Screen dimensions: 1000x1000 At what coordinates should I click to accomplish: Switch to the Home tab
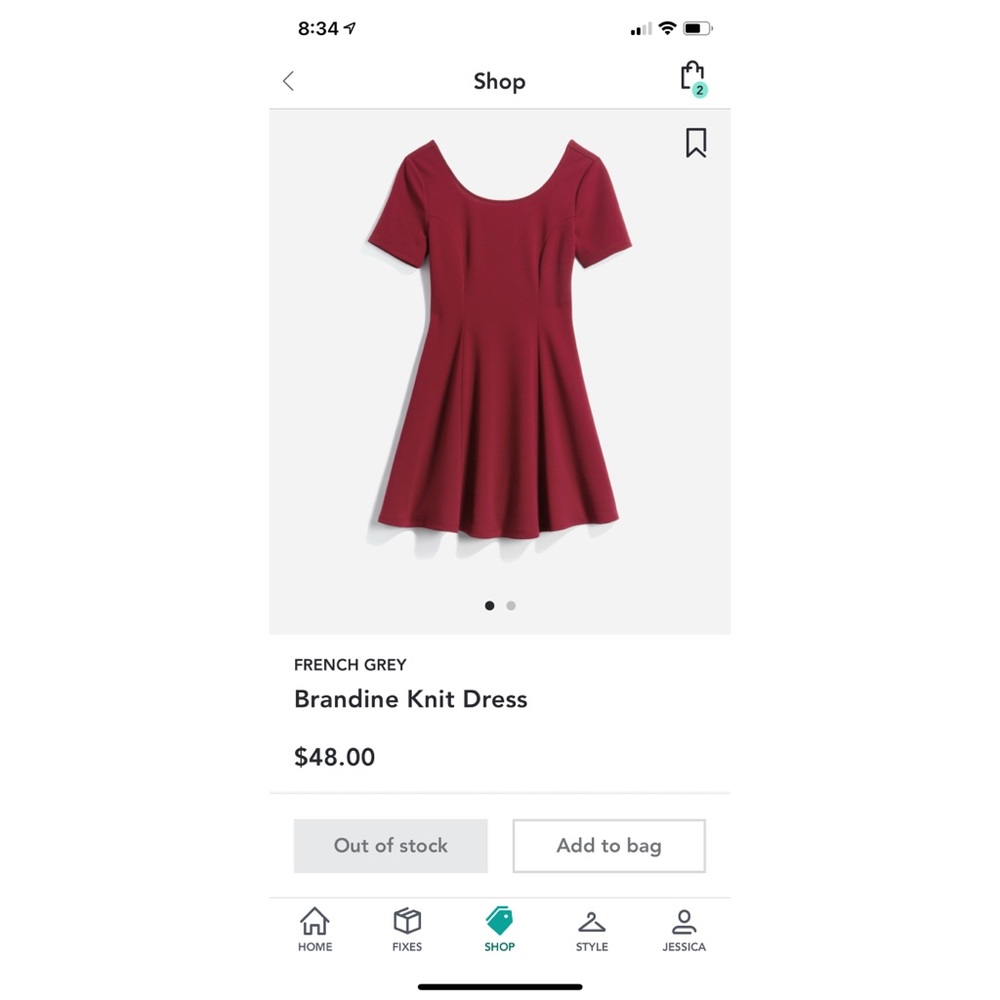pos(315,929)
